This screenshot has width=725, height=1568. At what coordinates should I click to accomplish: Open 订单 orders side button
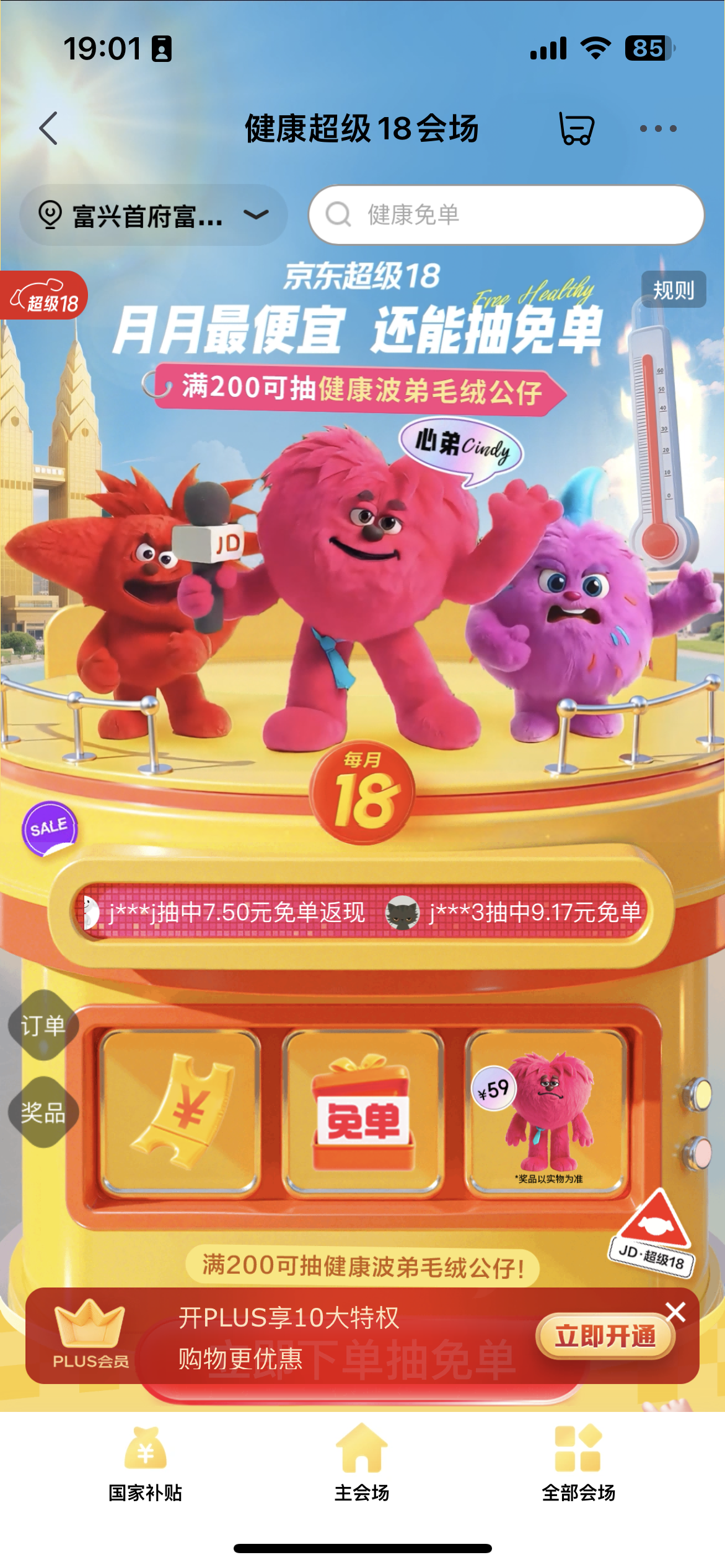pos(42,1026)
